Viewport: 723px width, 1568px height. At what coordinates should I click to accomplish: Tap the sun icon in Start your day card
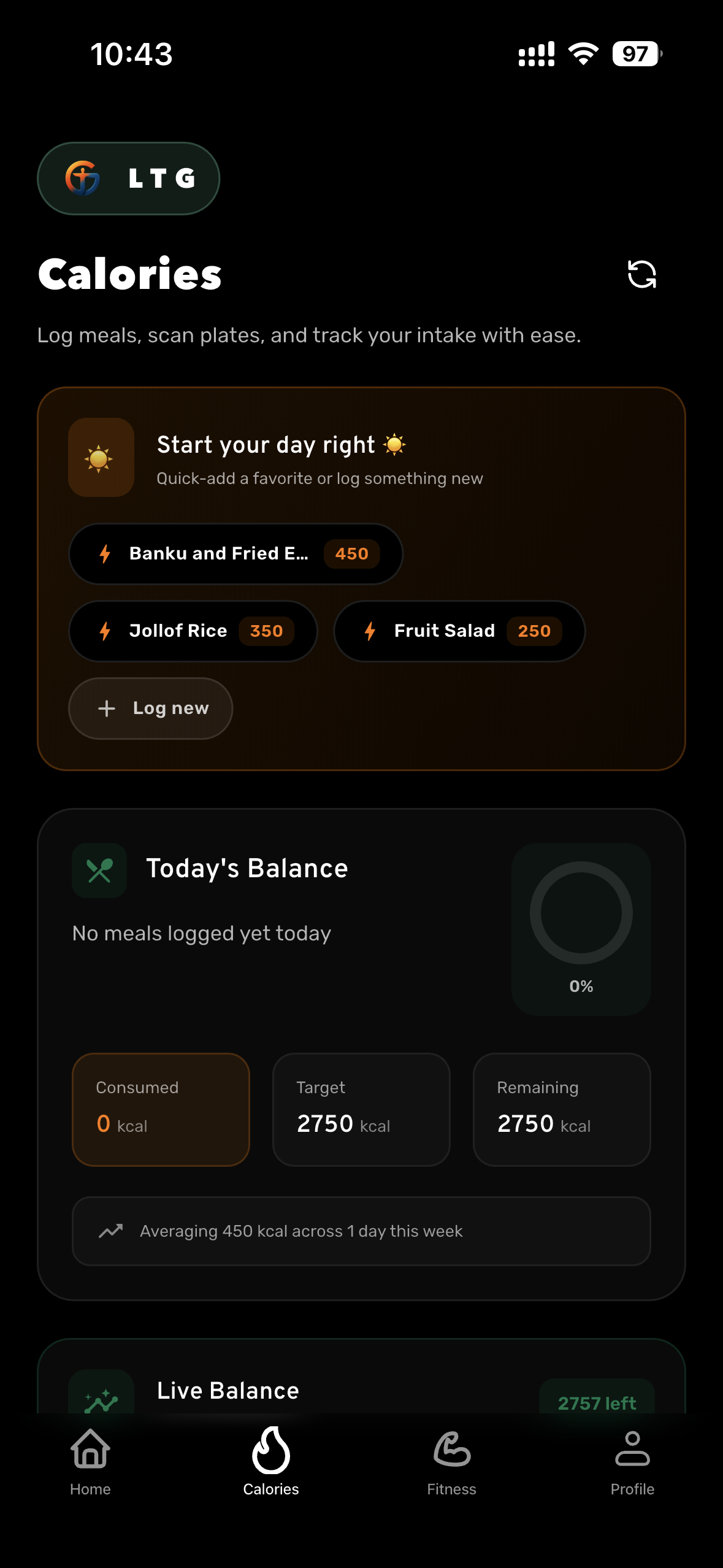point(101,458)
